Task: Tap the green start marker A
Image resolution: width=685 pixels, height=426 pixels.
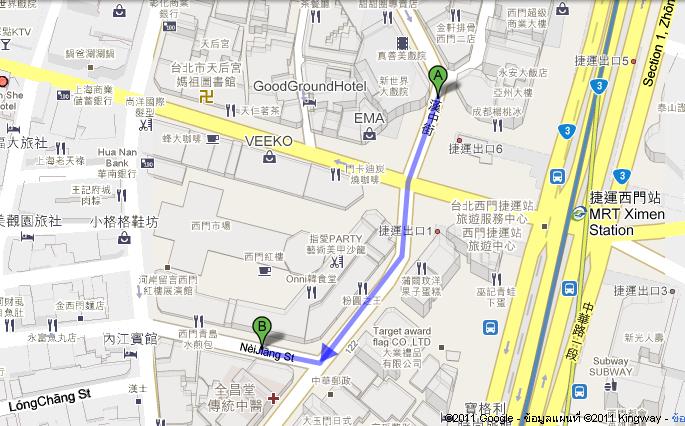Action: (x=437, y=77)
